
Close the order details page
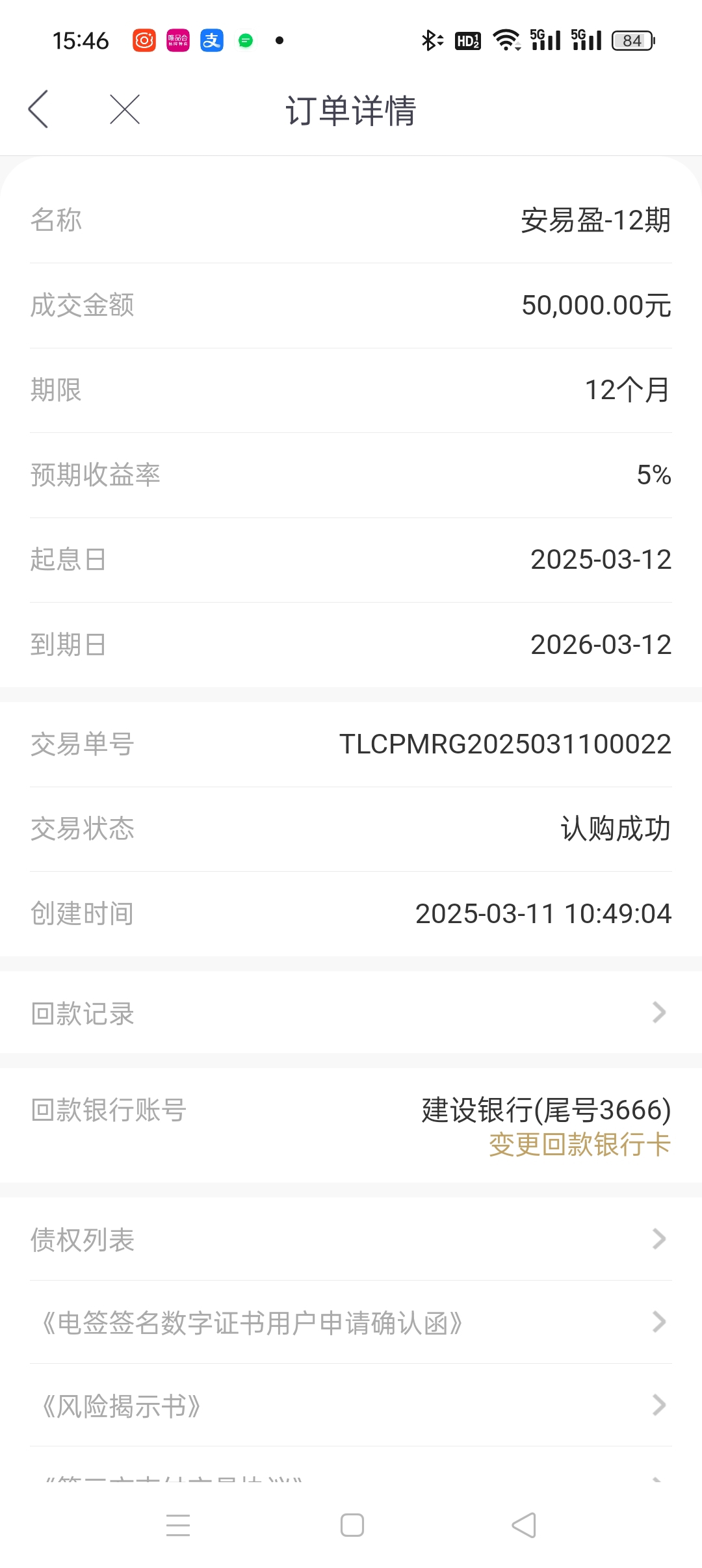(x=125, y=109)
